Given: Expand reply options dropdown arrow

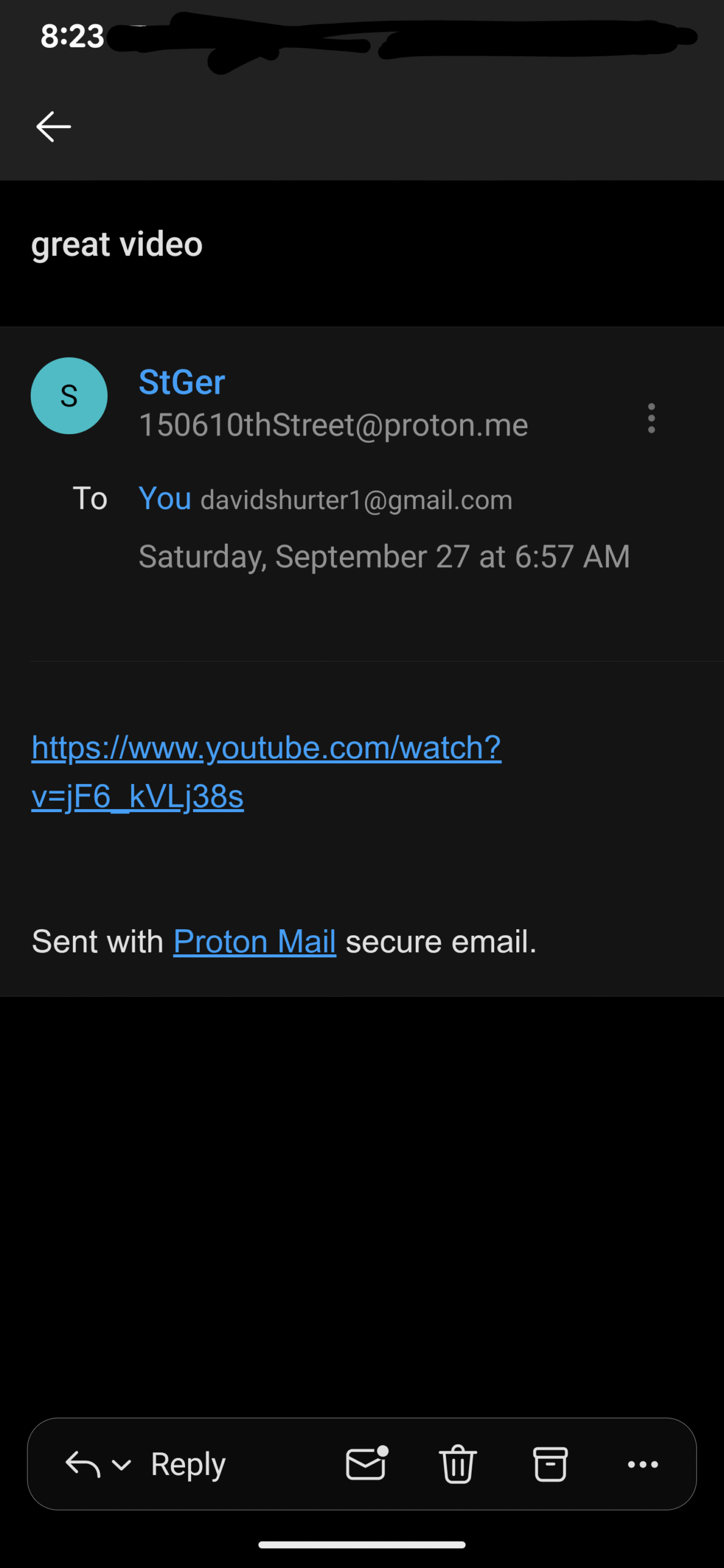Looking at the screenshot, I should click(121, 1465).
